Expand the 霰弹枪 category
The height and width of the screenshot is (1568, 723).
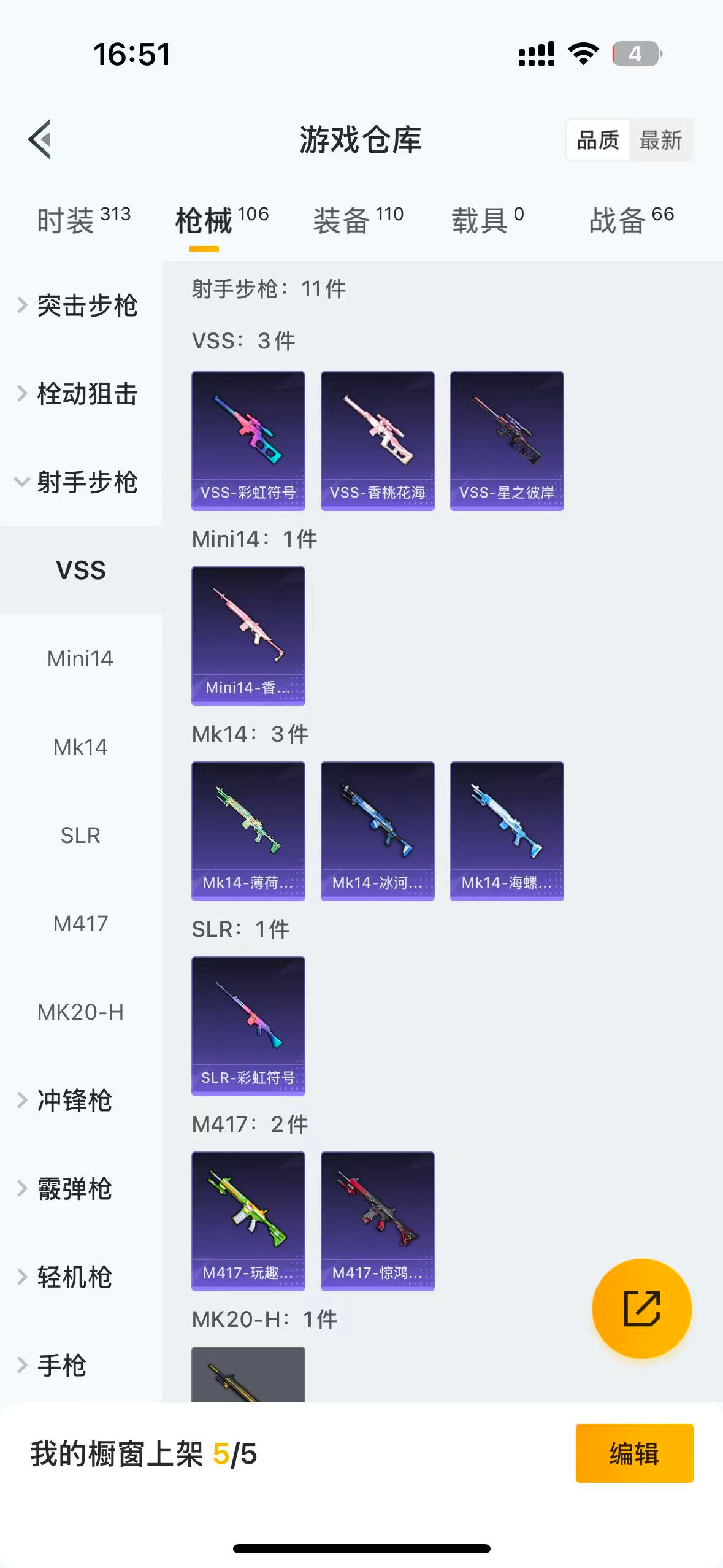74,1189
